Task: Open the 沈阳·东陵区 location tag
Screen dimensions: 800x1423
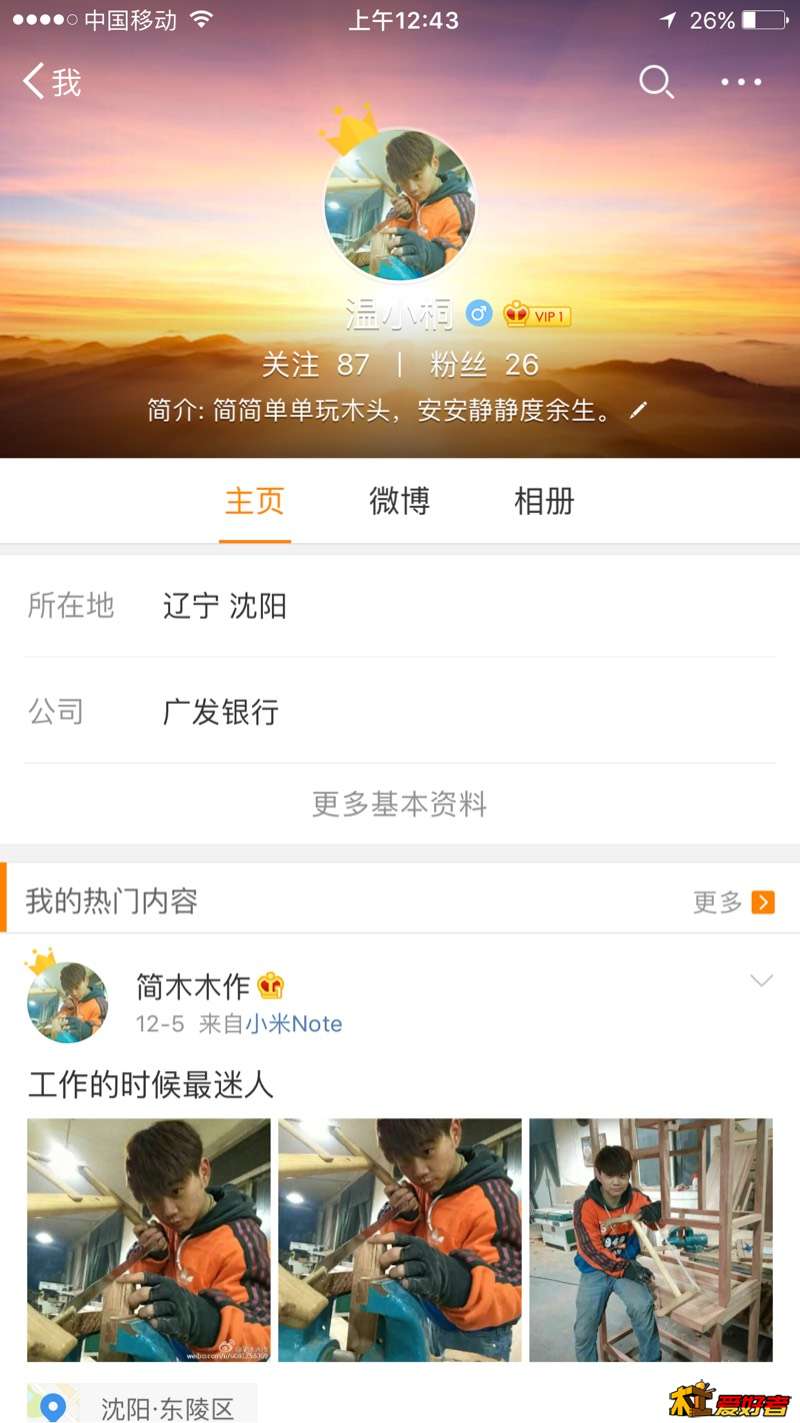Action: click(x=142, y=1408)
